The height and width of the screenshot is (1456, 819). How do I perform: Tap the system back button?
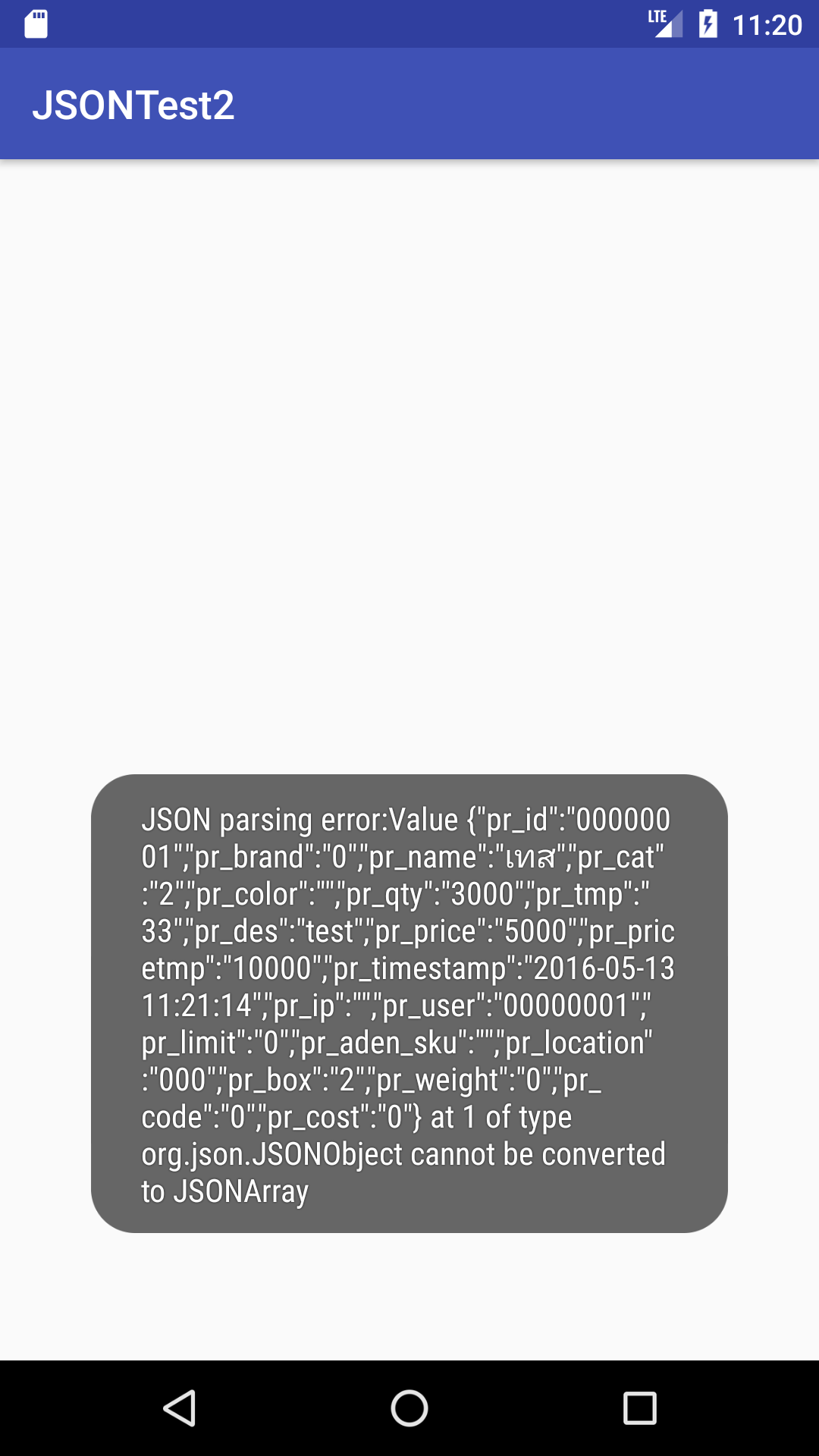[180, 1408]
